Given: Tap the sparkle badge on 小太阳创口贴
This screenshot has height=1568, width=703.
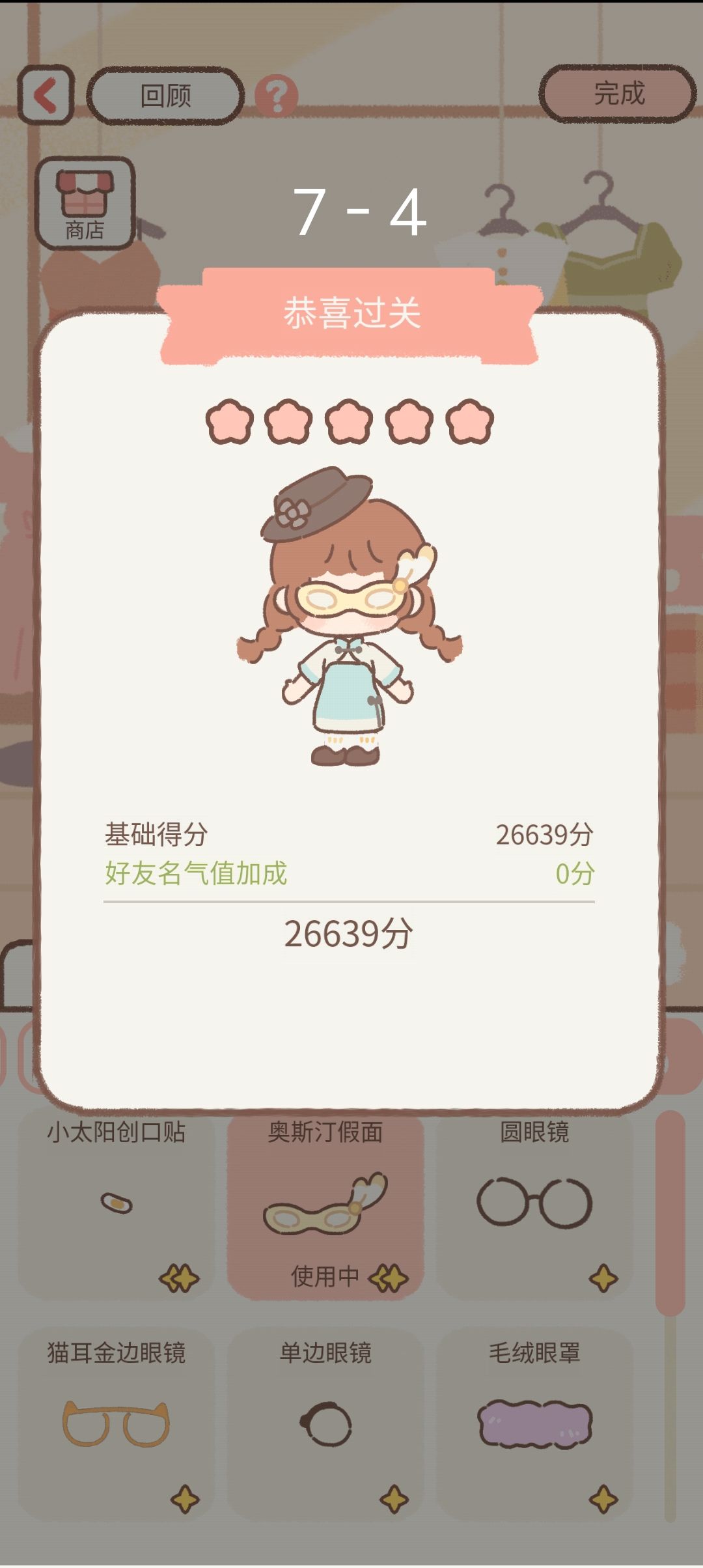Looking at the screenshot, I should coord(180,1275).
